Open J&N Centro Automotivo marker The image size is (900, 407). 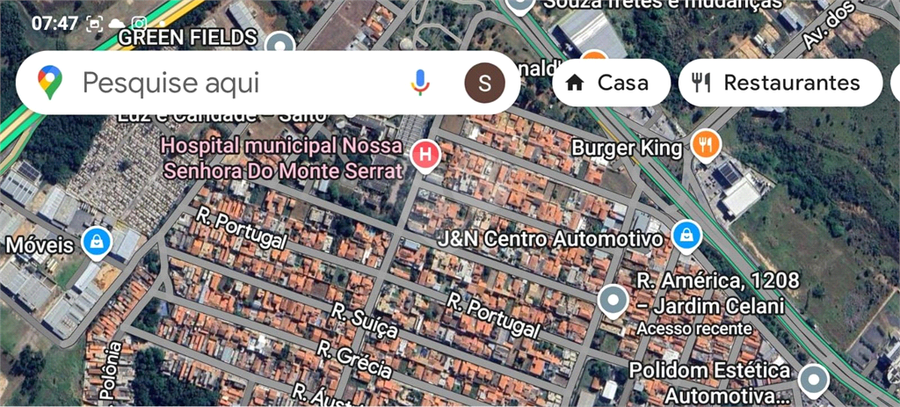pos(686,236)
